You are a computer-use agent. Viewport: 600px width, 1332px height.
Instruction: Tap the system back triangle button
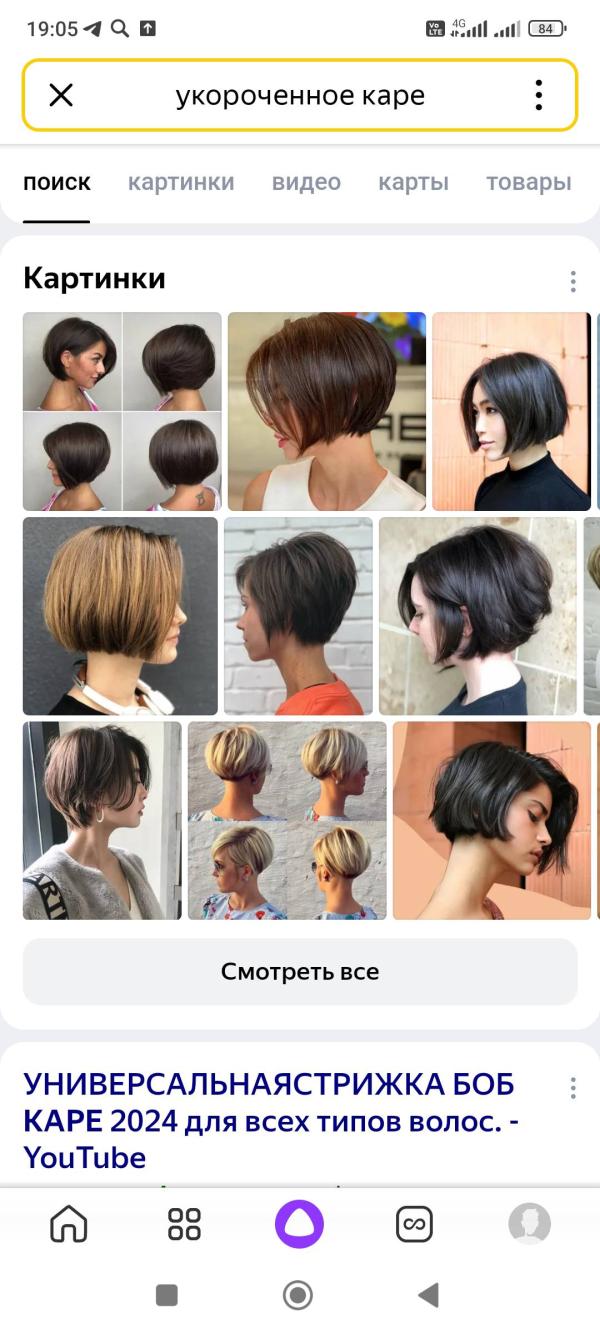(429, 1296)
